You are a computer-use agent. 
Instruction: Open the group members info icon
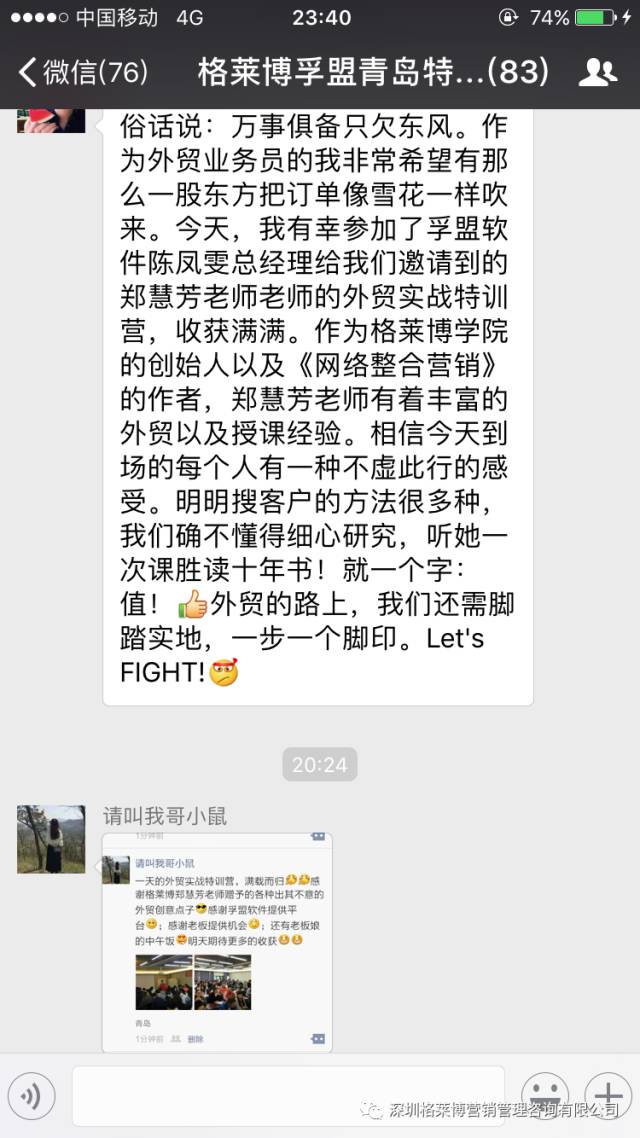coord(598,72)
